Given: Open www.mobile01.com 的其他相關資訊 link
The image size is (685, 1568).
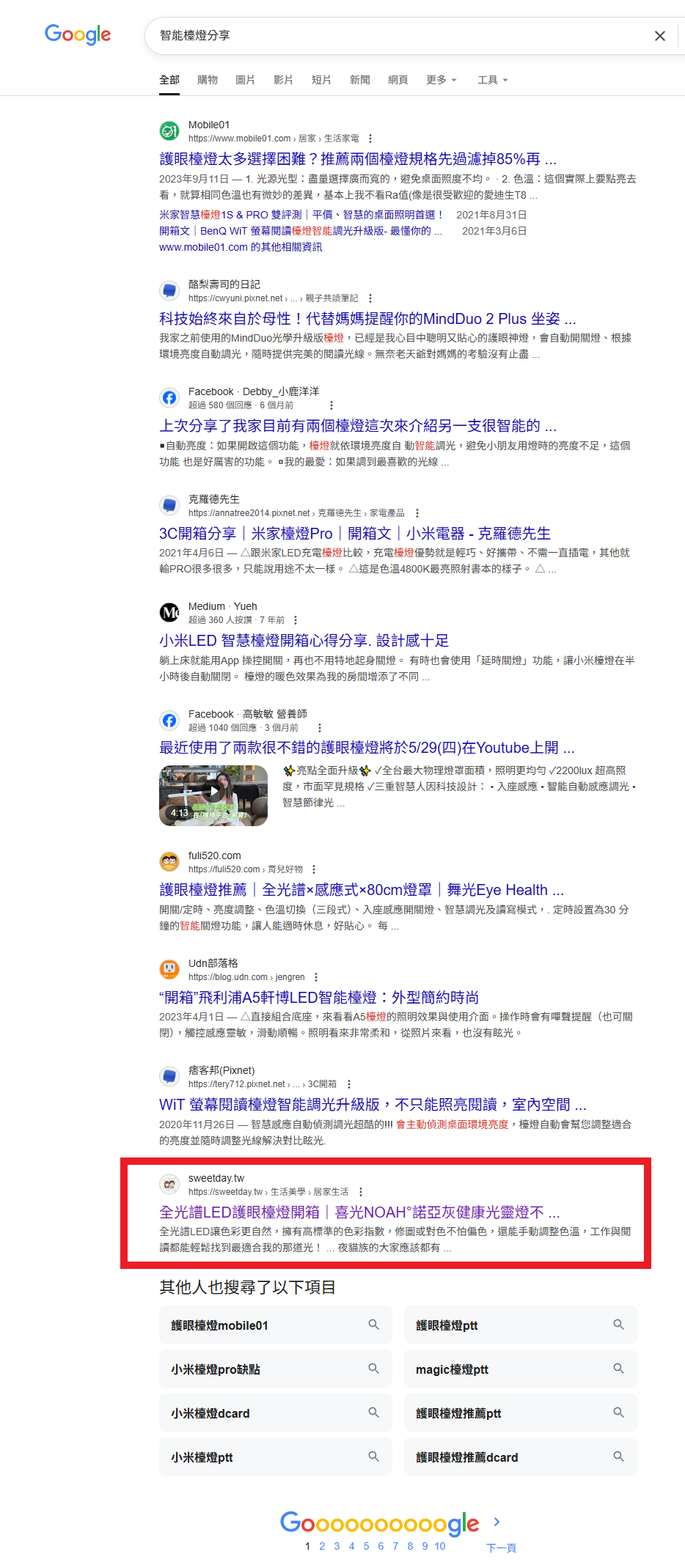Looking at the screenshot, I should 240,247.
